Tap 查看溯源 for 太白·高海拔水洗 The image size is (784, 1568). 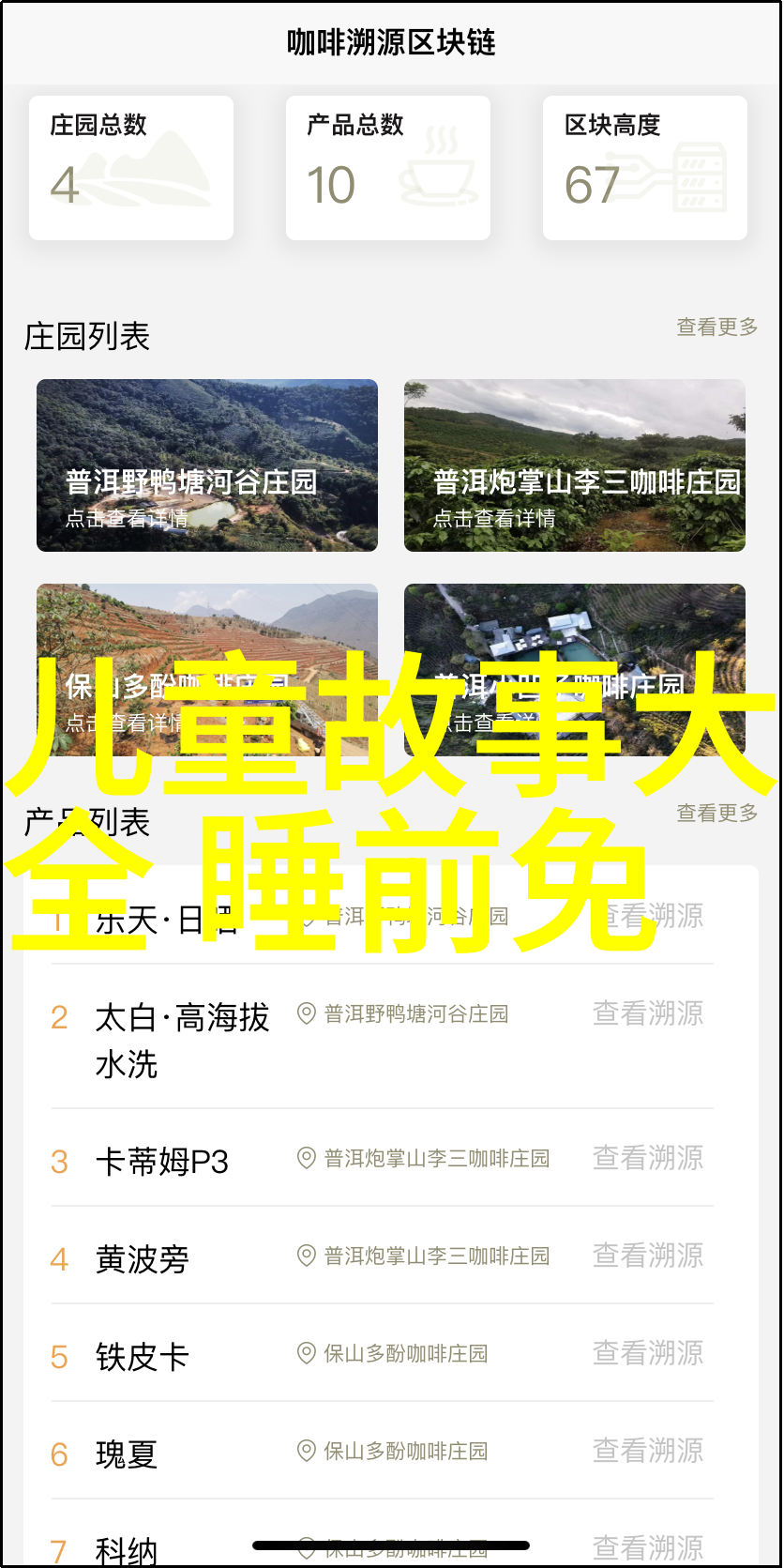[x=647, y=1013]
